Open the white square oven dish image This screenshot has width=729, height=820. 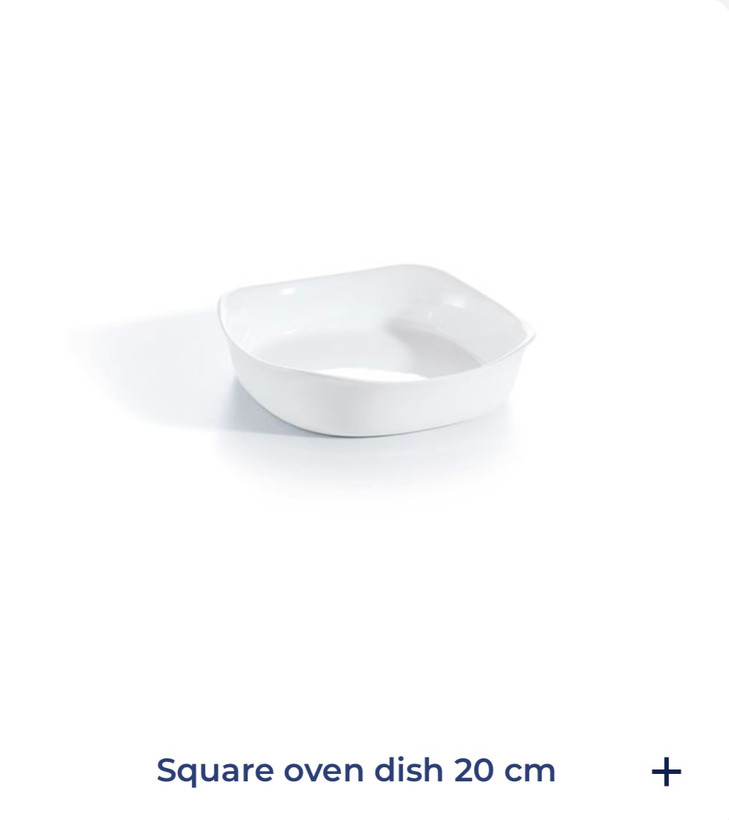(x=375, y=348)
